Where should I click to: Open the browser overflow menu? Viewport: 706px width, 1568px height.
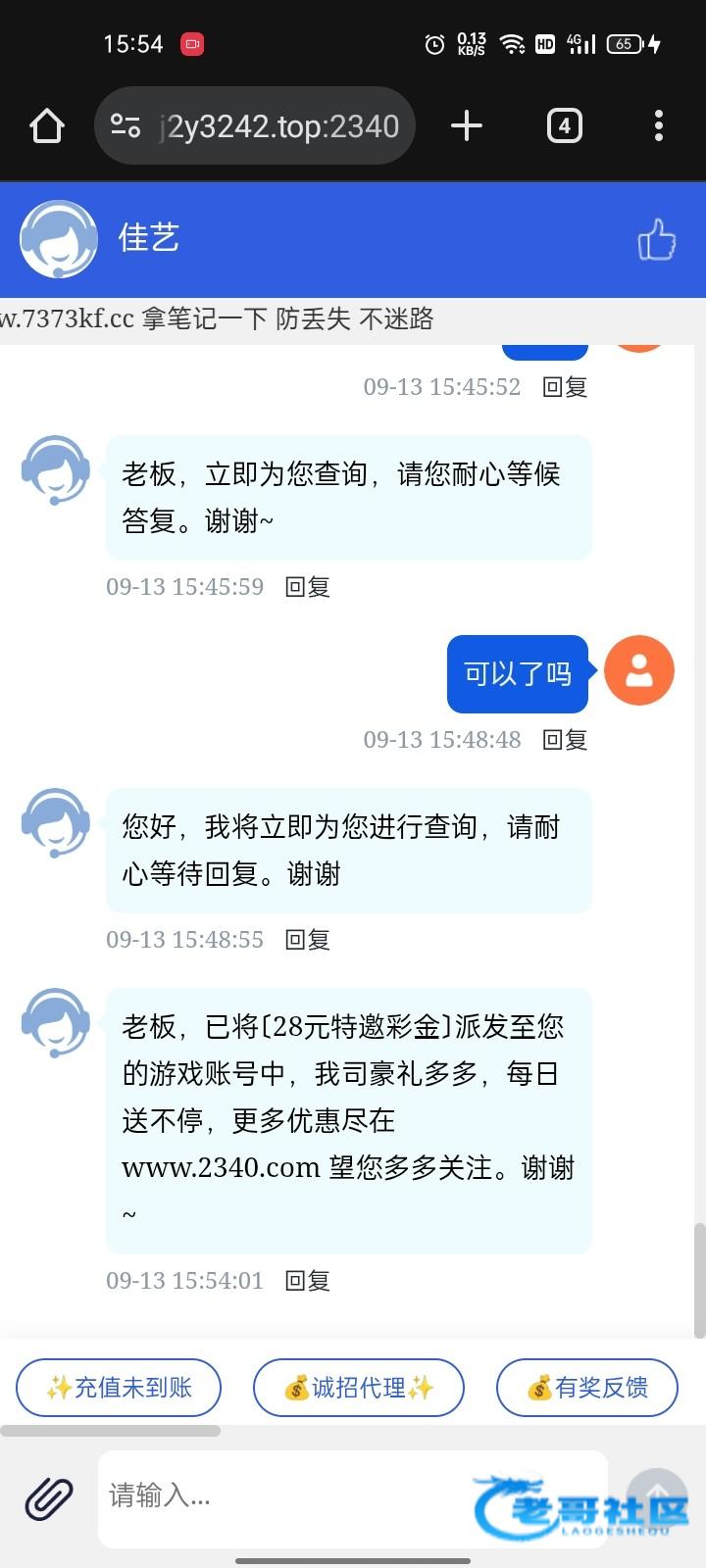point(658,126)
